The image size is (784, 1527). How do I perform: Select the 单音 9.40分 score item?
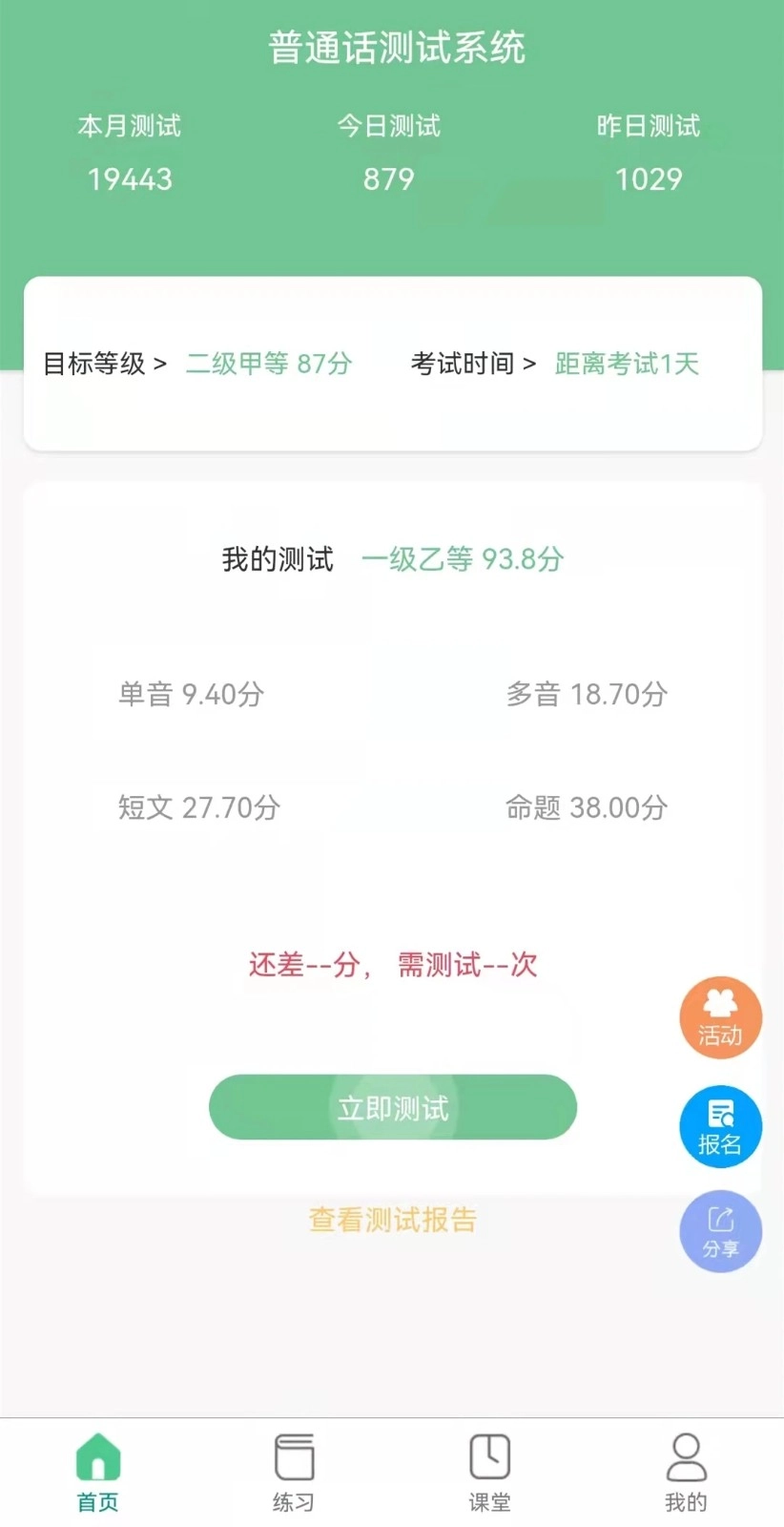[x=191, y=695]
